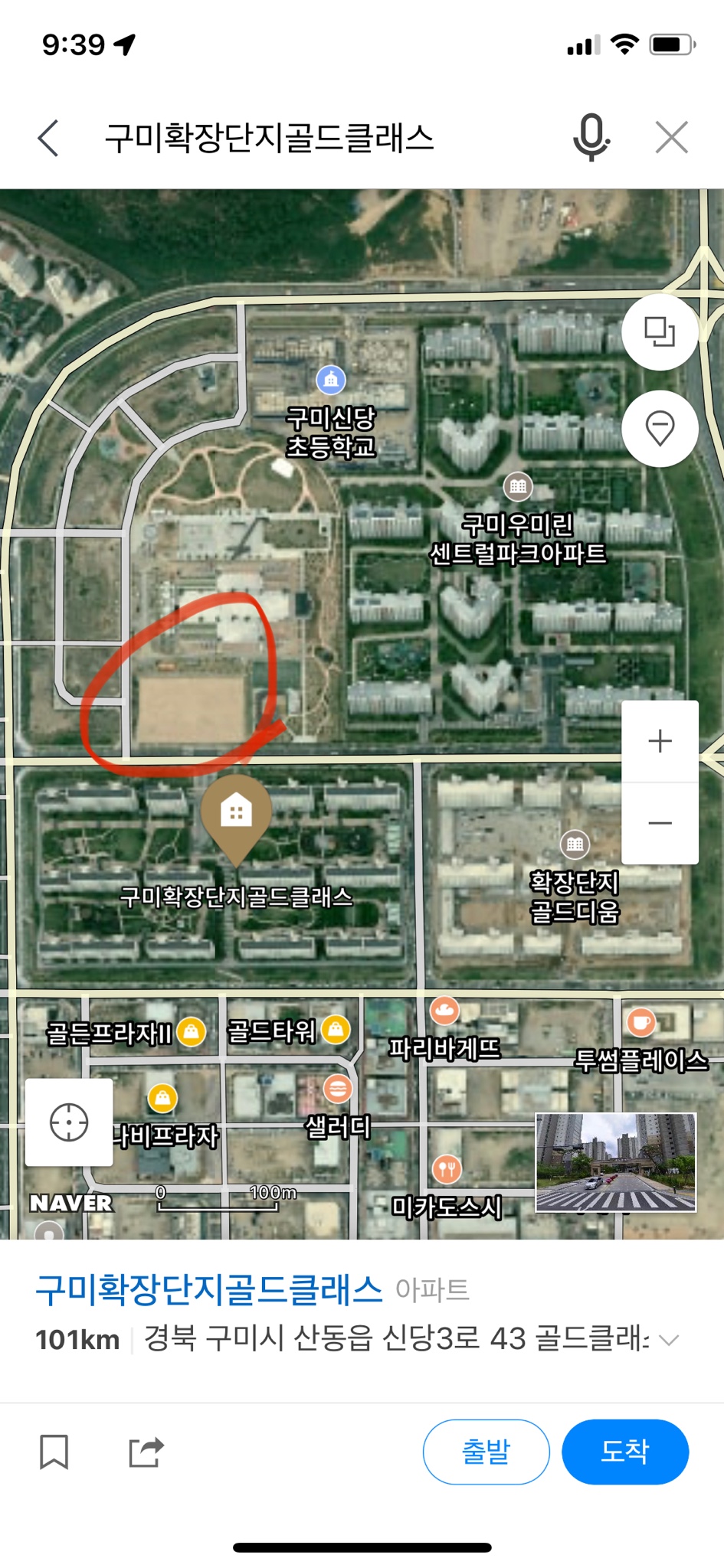Set as departure with 출발
The image size is (724, 1568).
click(x=486, y=1452)
